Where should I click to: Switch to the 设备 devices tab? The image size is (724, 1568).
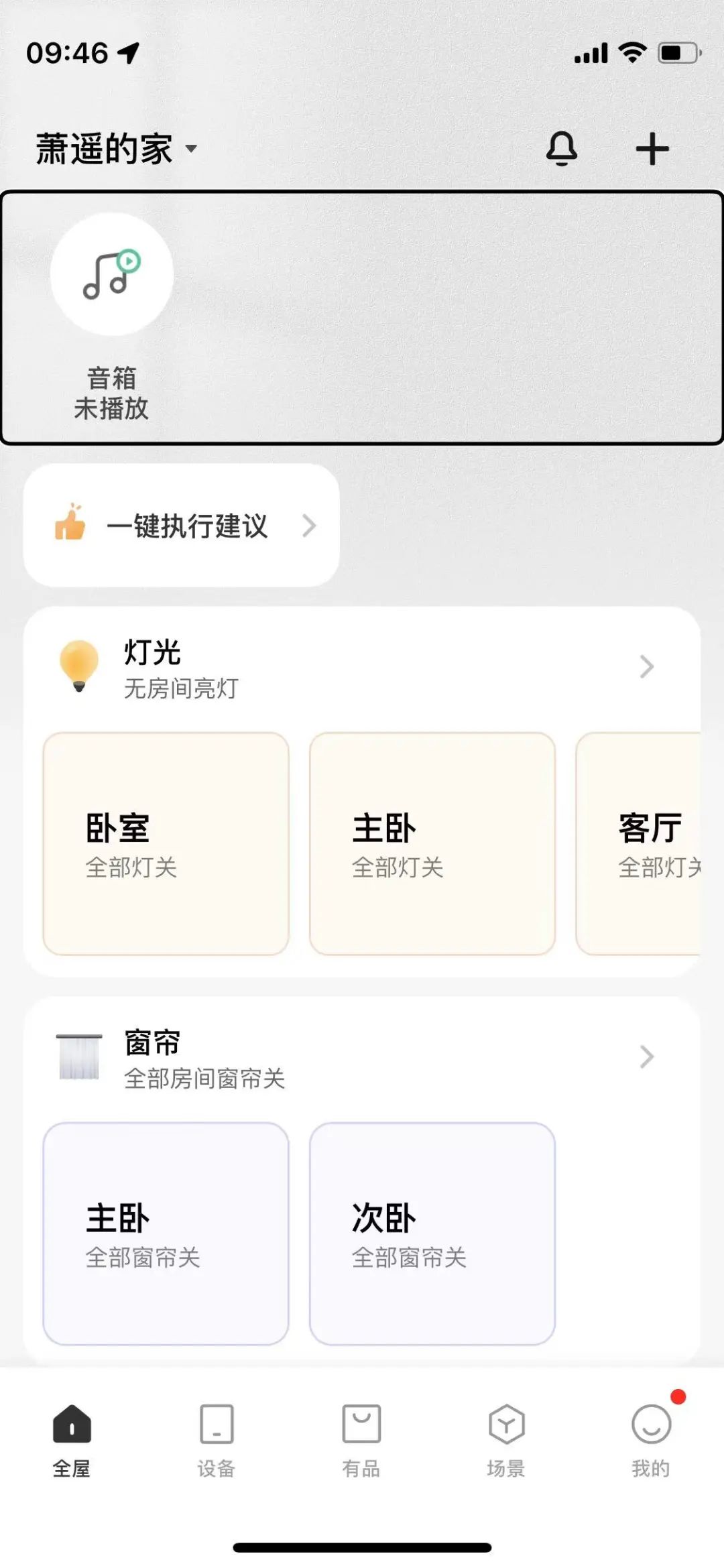[x=216, y=1425]
